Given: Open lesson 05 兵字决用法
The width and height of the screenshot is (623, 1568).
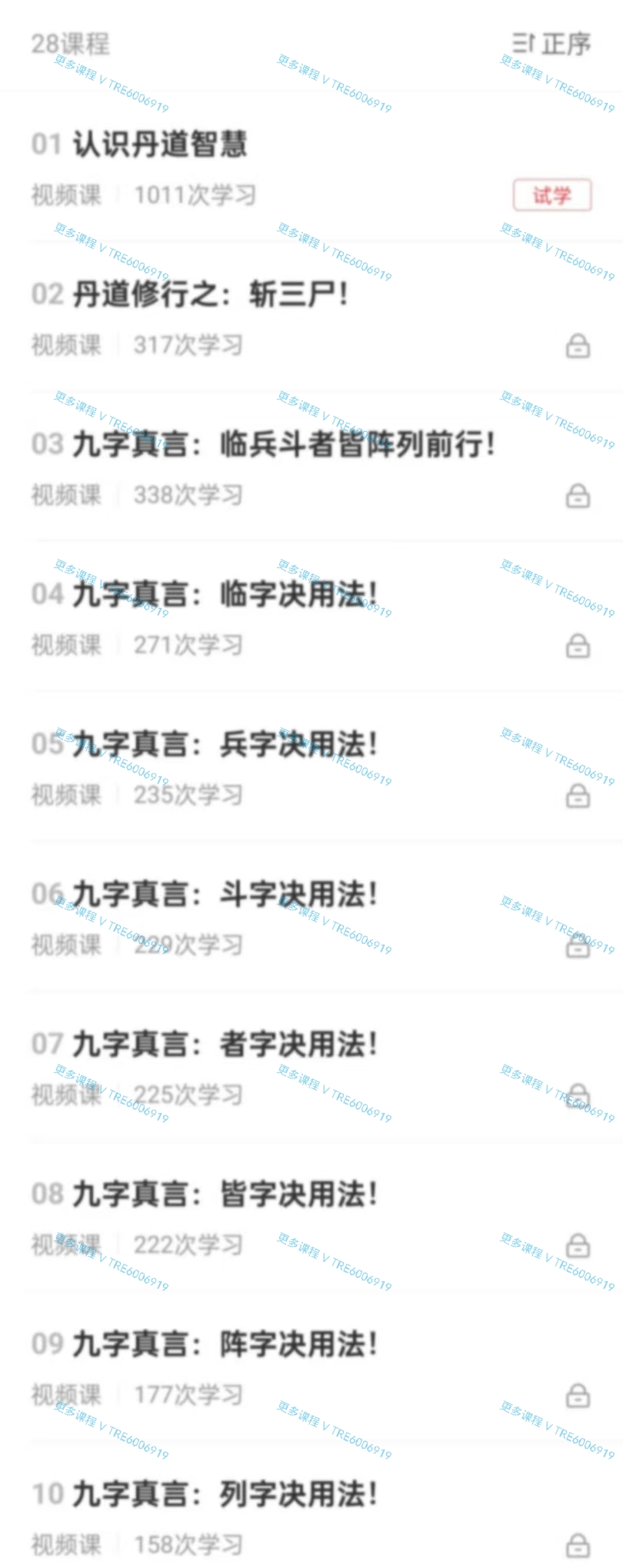Looking at the screenshot, I should point(225,744).
